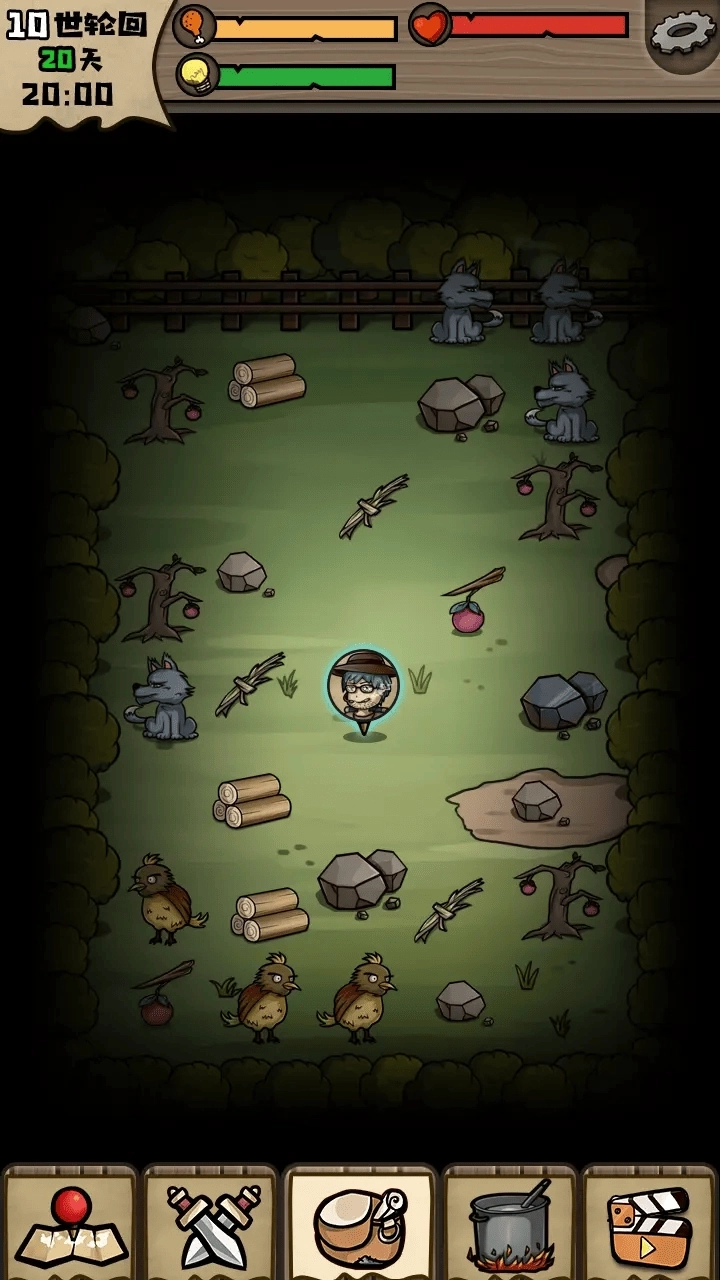The height and width of the screenshot is (1280, 720).
Task: Open the settings gear
Action: tap(684, 32)
